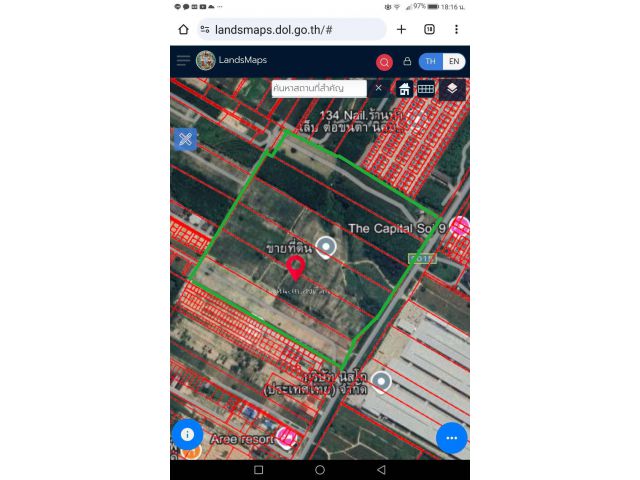Viewport: 640px width, 480px height.
Task: Switch language to TH
Action: (430, 62)
